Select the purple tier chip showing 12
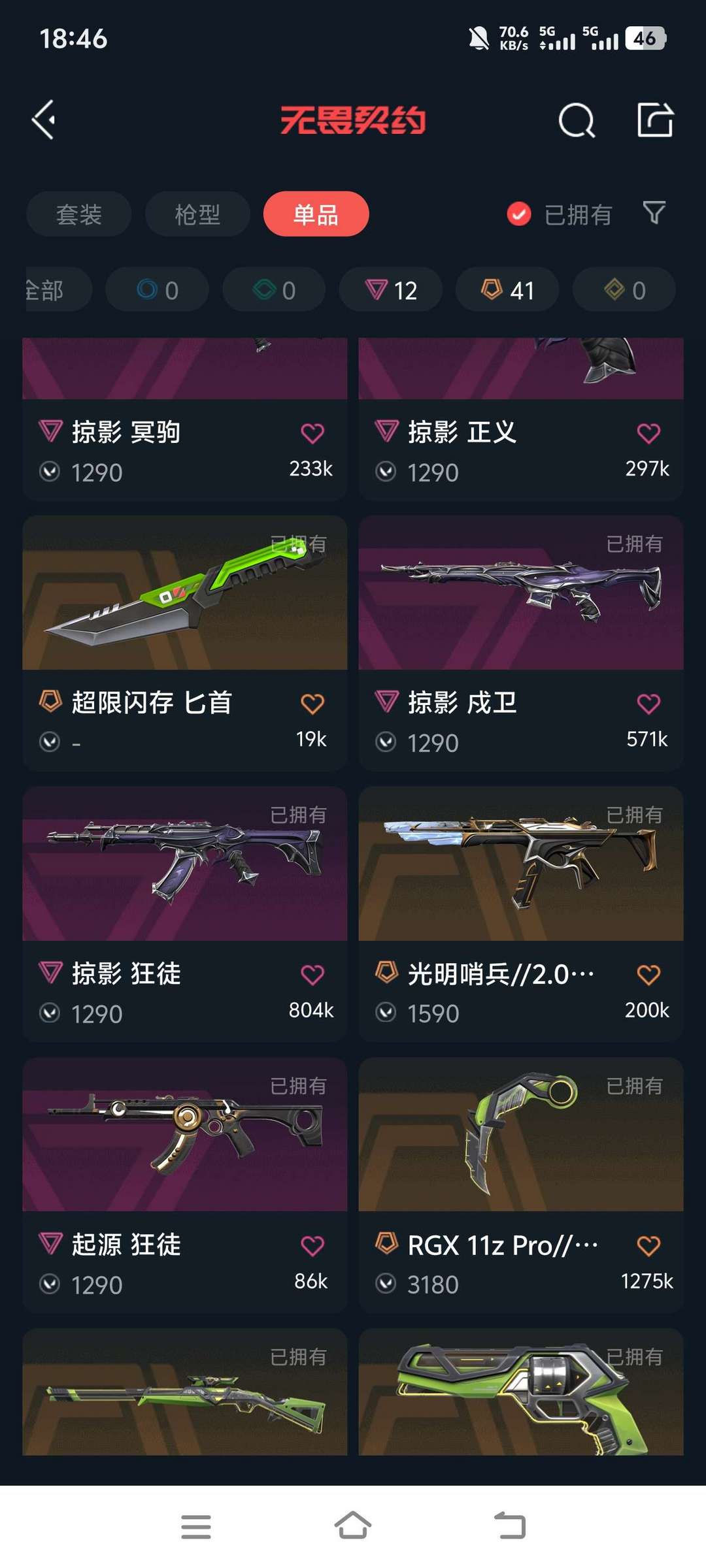The image size is (706, 1568). 391,289
